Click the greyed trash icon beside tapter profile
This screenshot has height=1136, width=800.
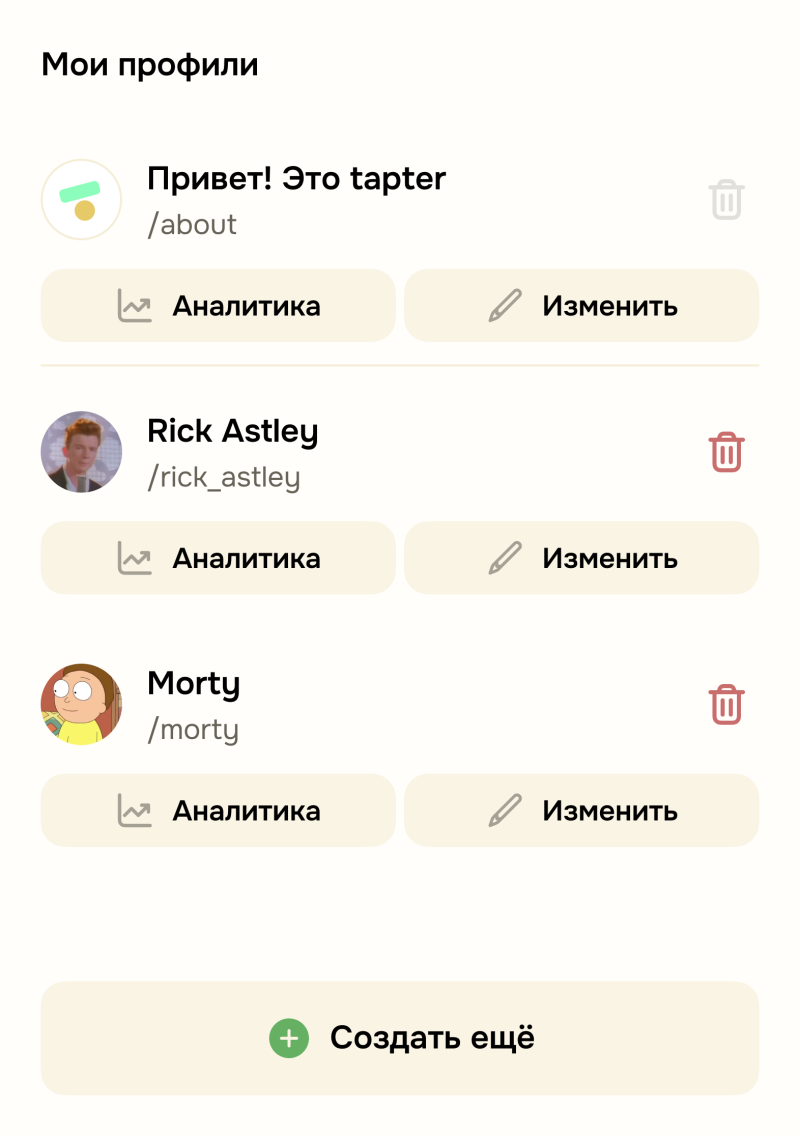click(x=726, y=199)
